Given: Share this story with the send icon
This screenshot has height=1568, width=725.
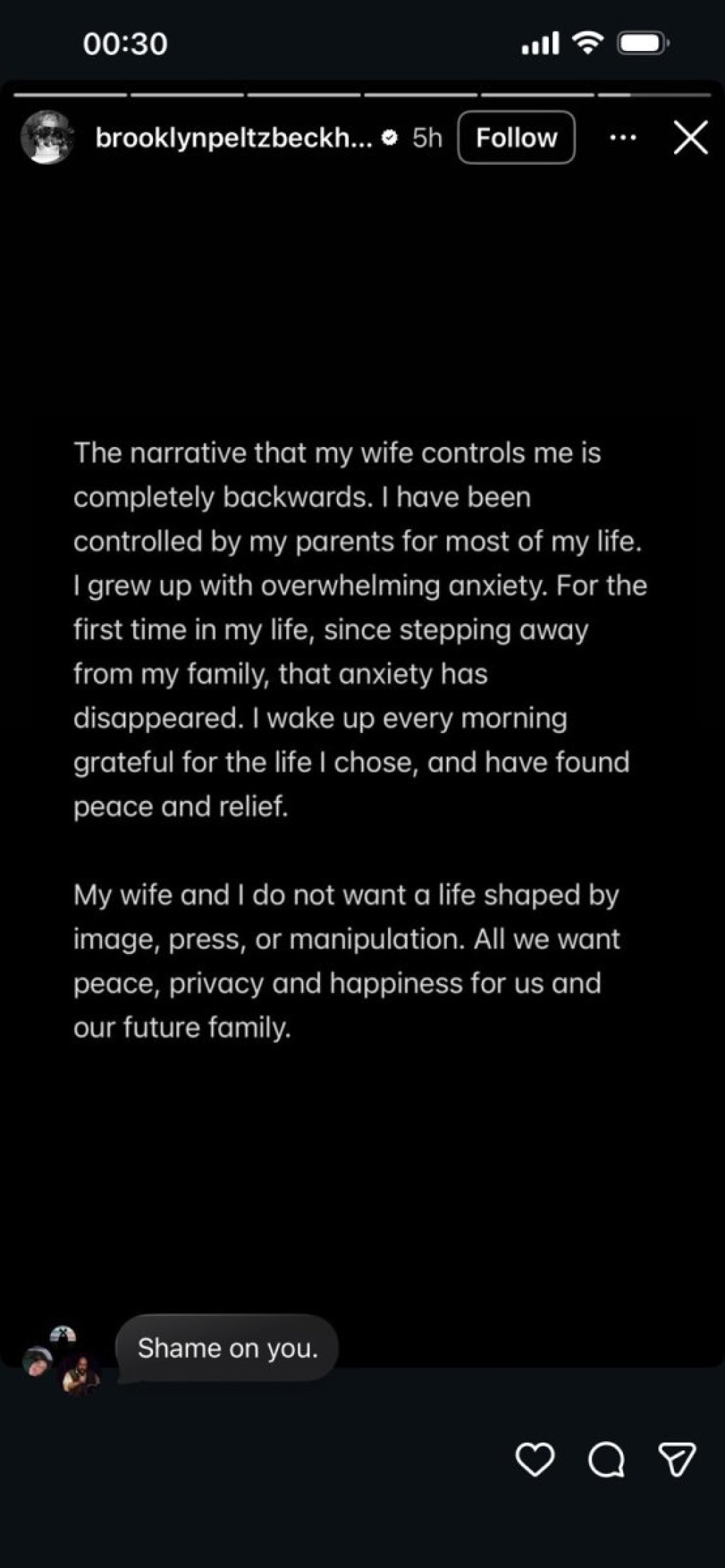Looking at the screenshot, I should pos(678,1460).
